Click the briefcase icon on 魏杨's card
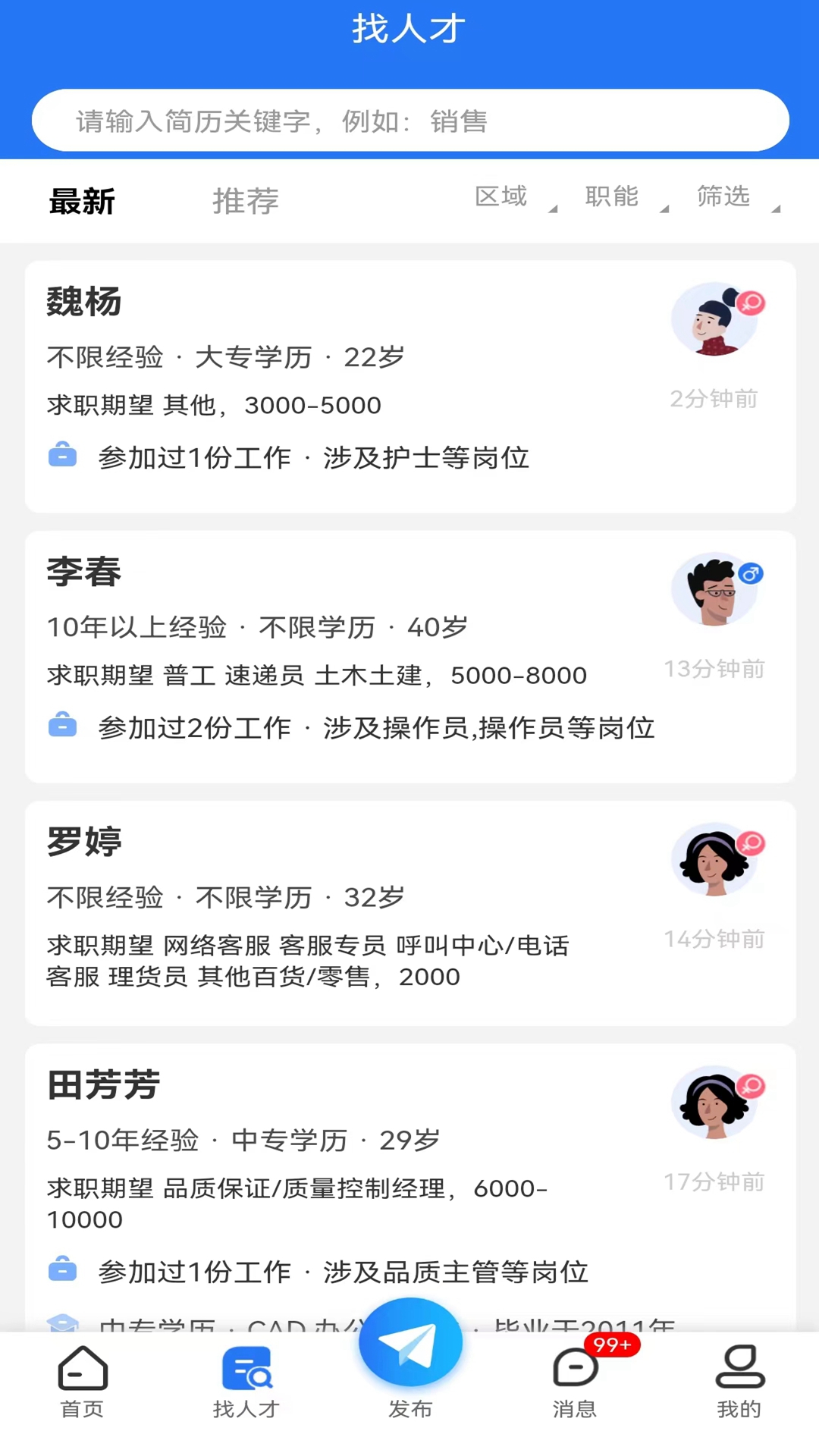Screen dimensions: 819x1456 click(x=63, y=455)
